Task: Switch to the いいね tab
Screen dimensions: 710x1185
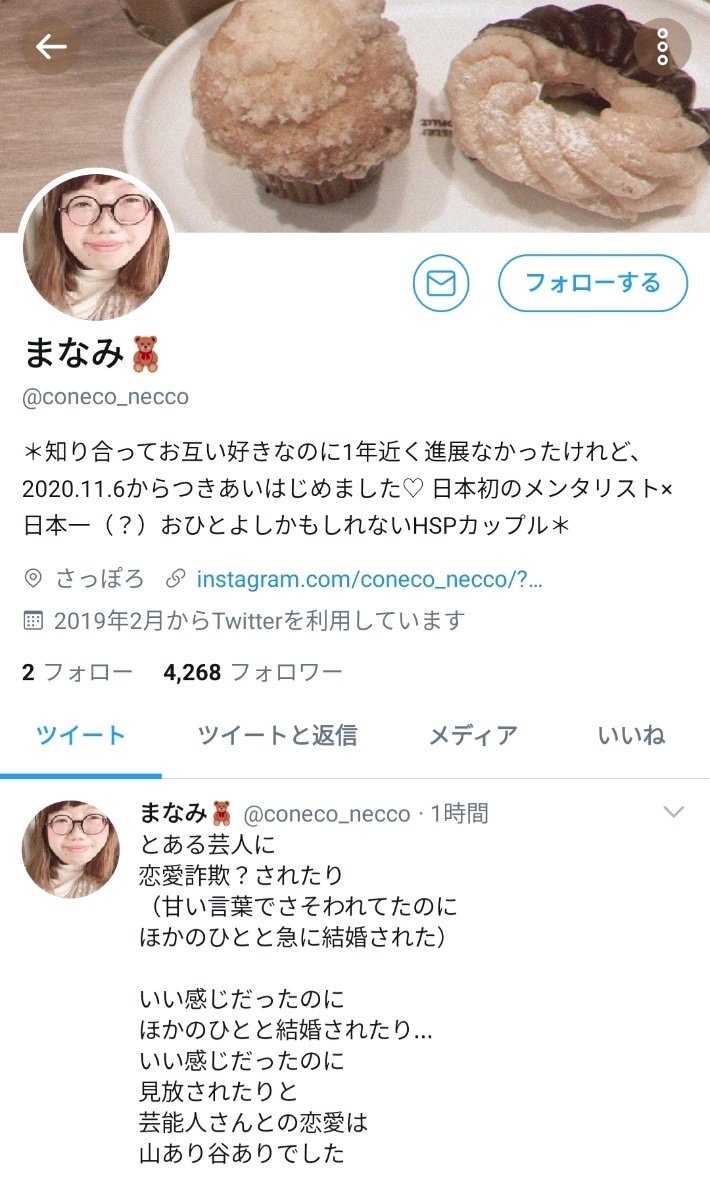Action: click(x=631, y=736)
